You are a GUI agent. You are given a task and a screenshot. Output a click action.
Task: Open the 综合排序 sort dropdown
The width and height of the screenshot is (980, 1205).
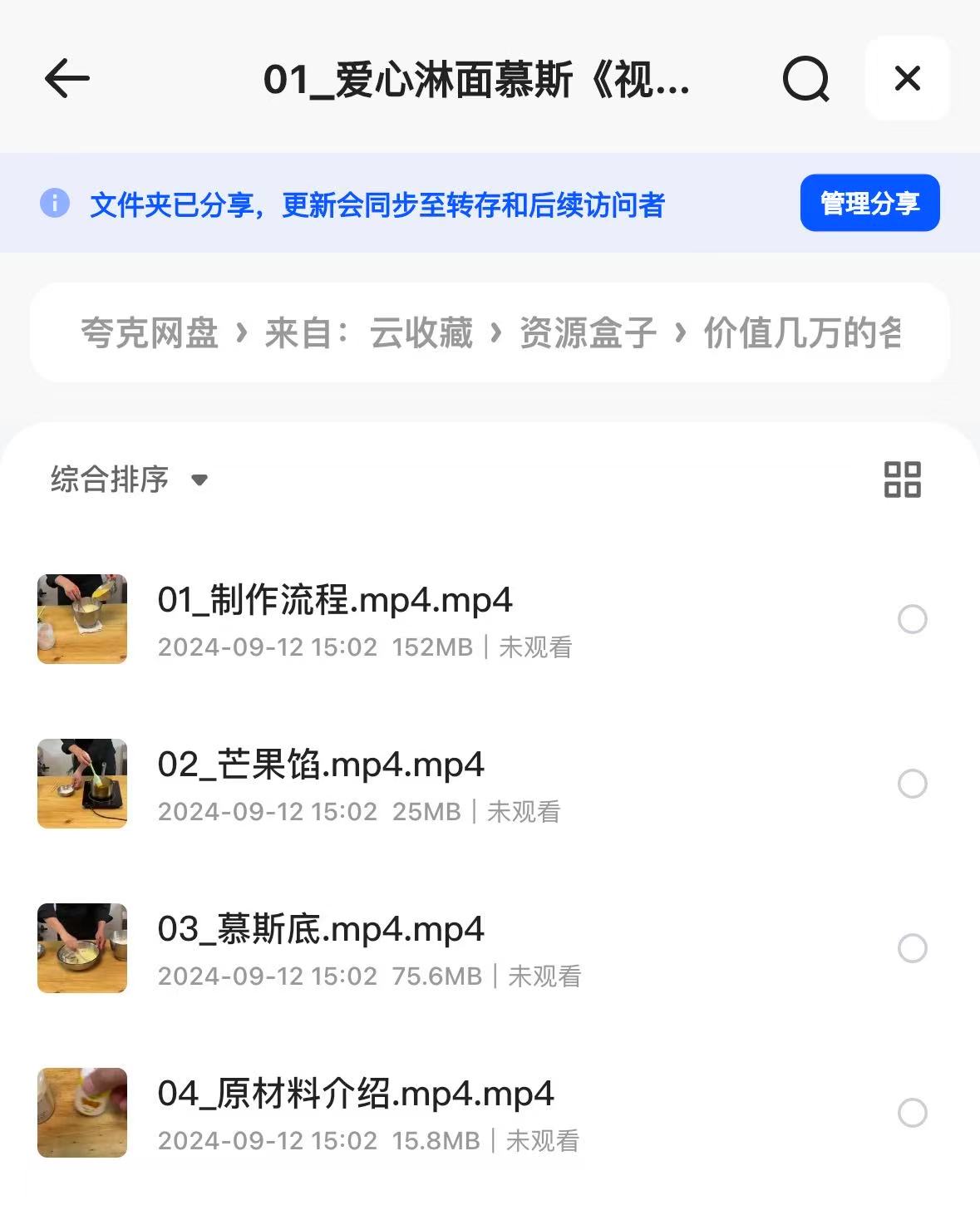pos(129,480)
